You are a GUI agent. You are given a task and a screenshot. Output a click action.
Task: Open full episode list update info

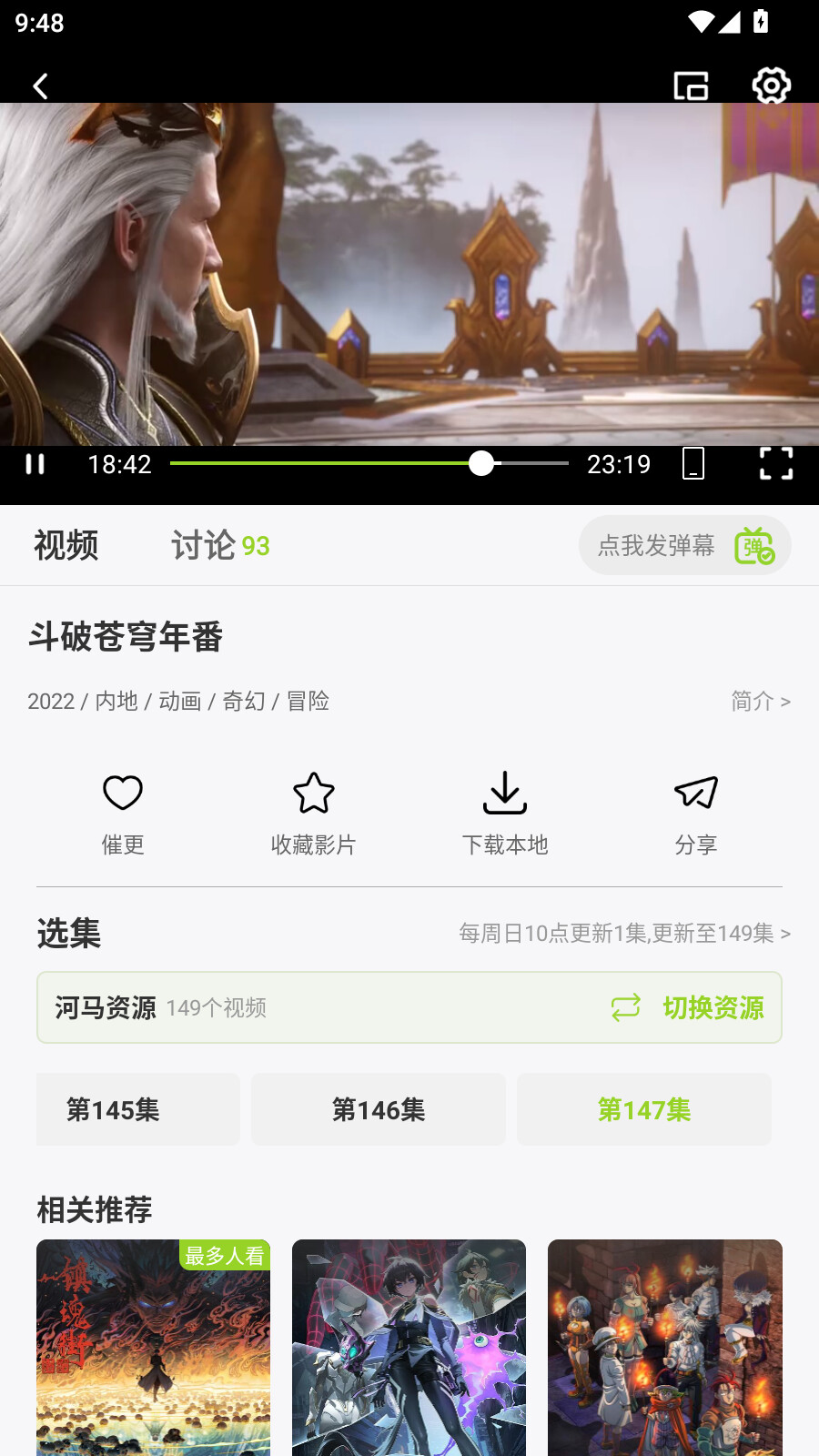tap(624, 934)
